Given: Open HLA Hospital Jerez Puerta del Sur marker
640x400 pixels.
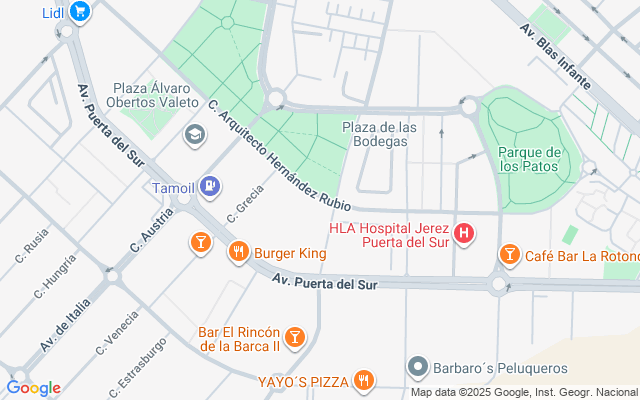Looking at the screenshot, I should pyautogui.click(x=464, y=235).
